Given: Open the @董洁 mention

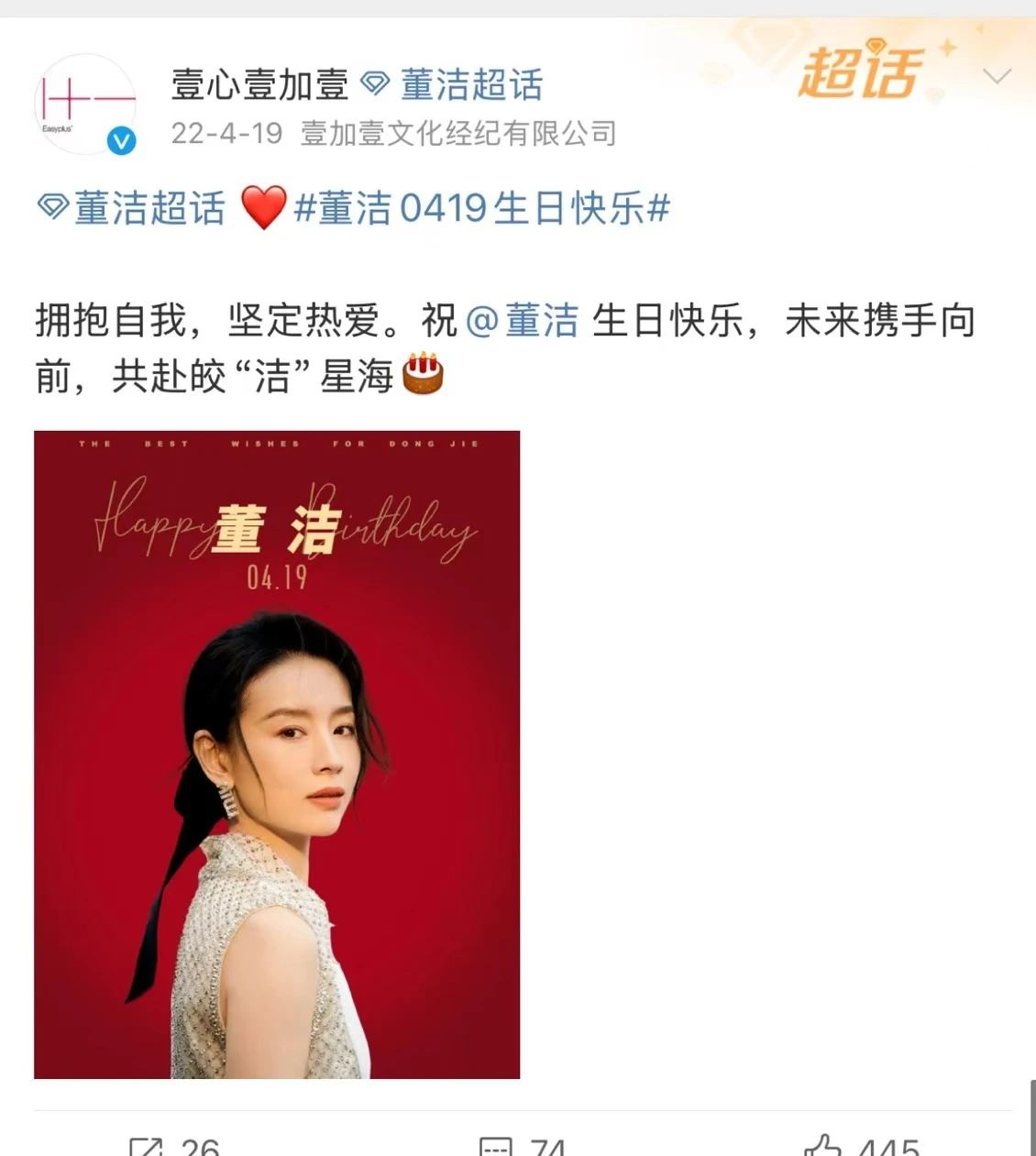Looking at the screenshot, I should (x=523, y=321).
